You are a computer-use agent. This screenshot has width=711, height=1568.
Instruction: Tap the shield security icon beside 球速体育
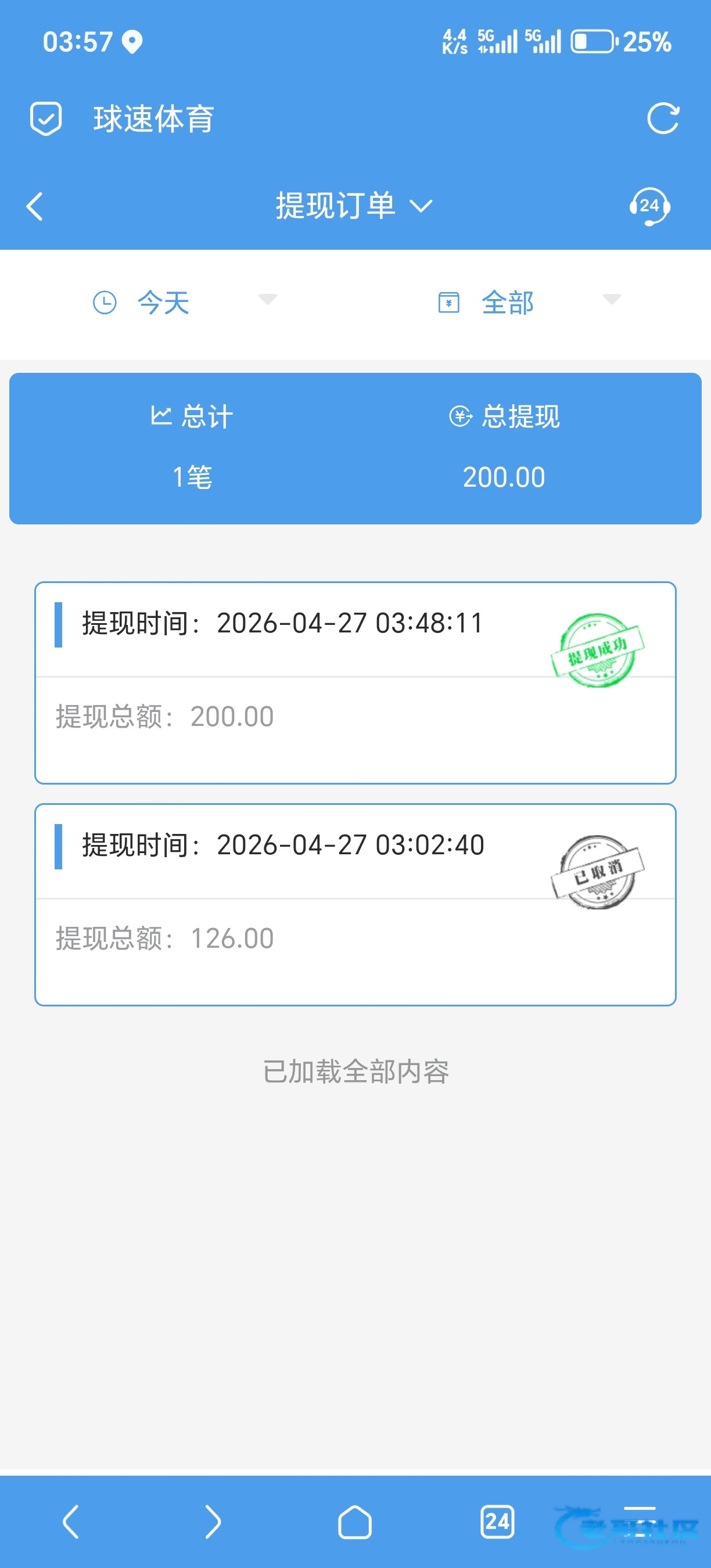(46, 118)
